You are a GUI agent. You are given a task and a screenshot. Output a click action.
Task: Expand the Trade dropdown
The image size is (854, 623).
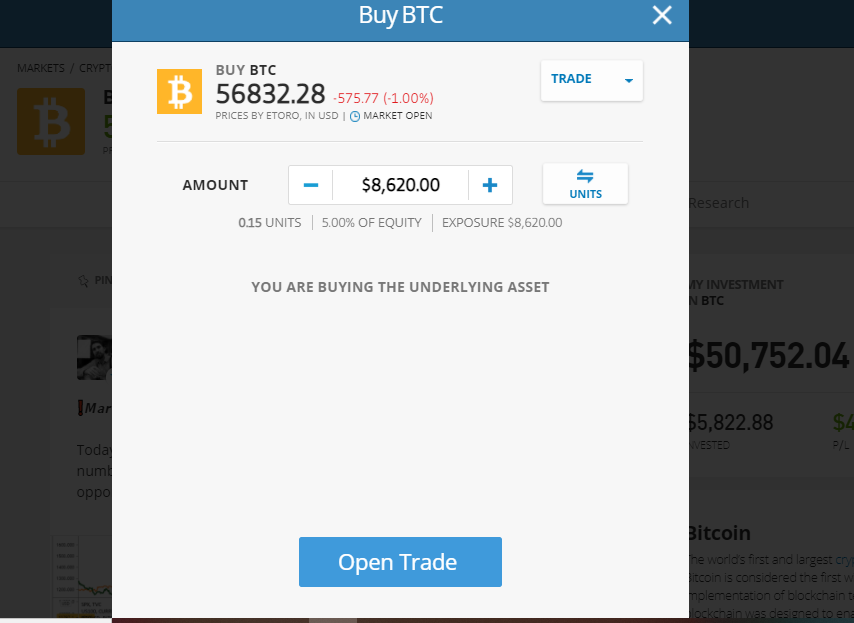(x=591, y=80)
